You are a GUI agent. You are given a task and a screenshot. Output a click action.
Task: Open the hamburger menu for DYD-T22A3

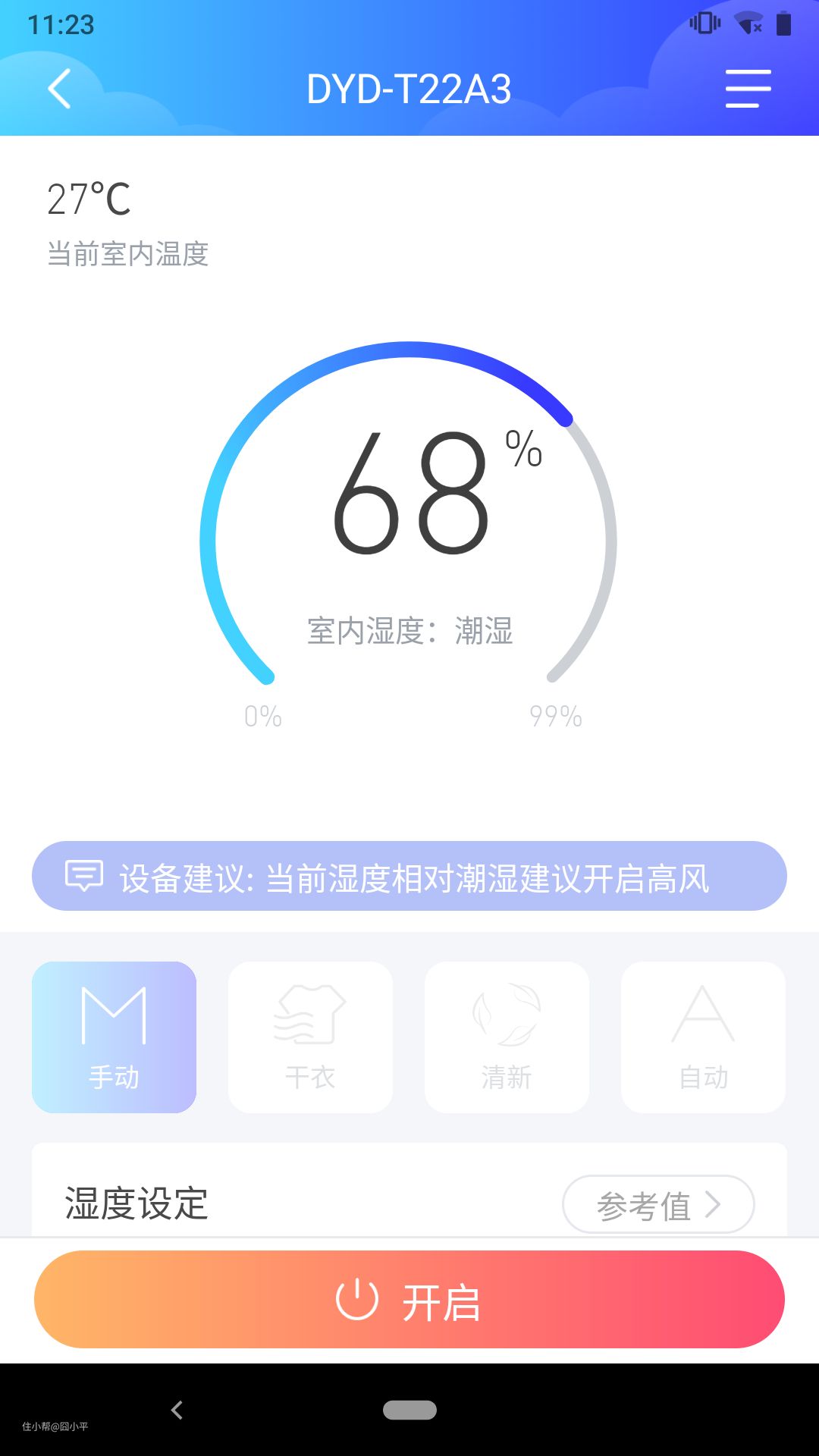click(748, 89)
